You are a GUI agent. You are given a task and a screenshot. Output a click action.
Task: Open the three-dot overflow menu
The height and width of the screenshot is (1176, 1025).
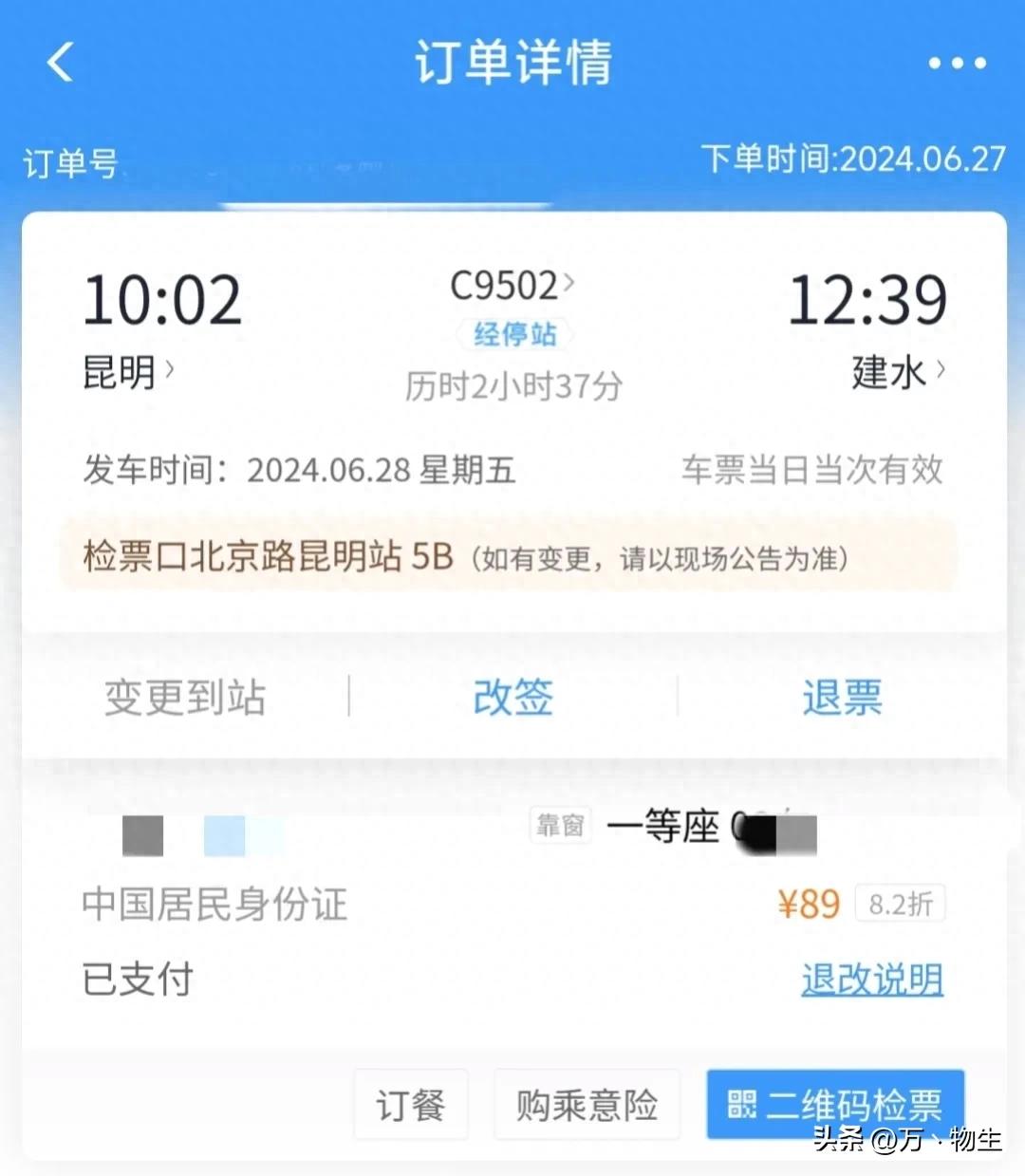pyautogui.click(x=957, y=64)
